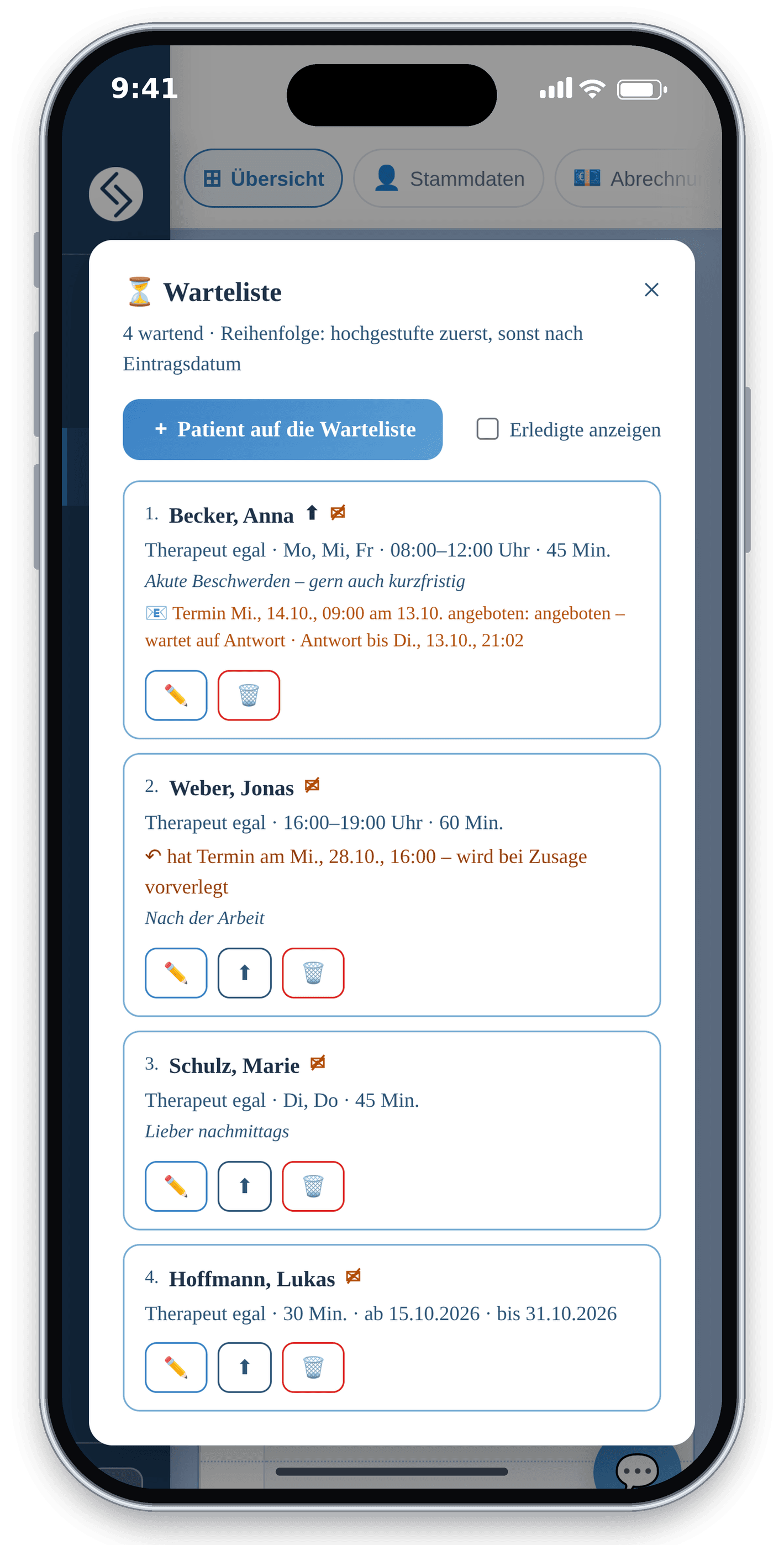Open the Abrechnung tab
Viewport: 784px width, 1545px height.
638,178
